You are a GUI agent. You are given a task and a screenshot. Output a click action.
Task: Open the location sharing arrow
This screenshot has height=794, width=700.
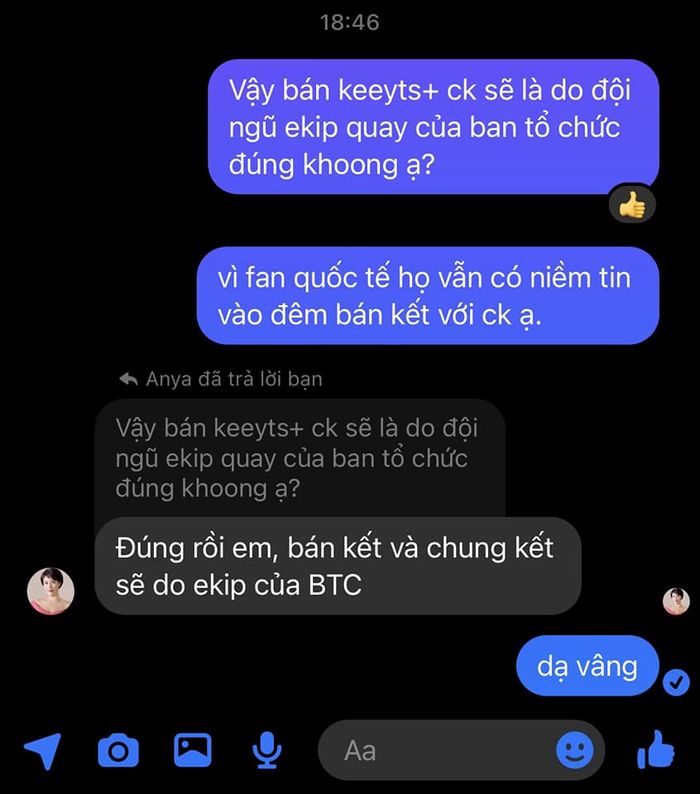43,749
